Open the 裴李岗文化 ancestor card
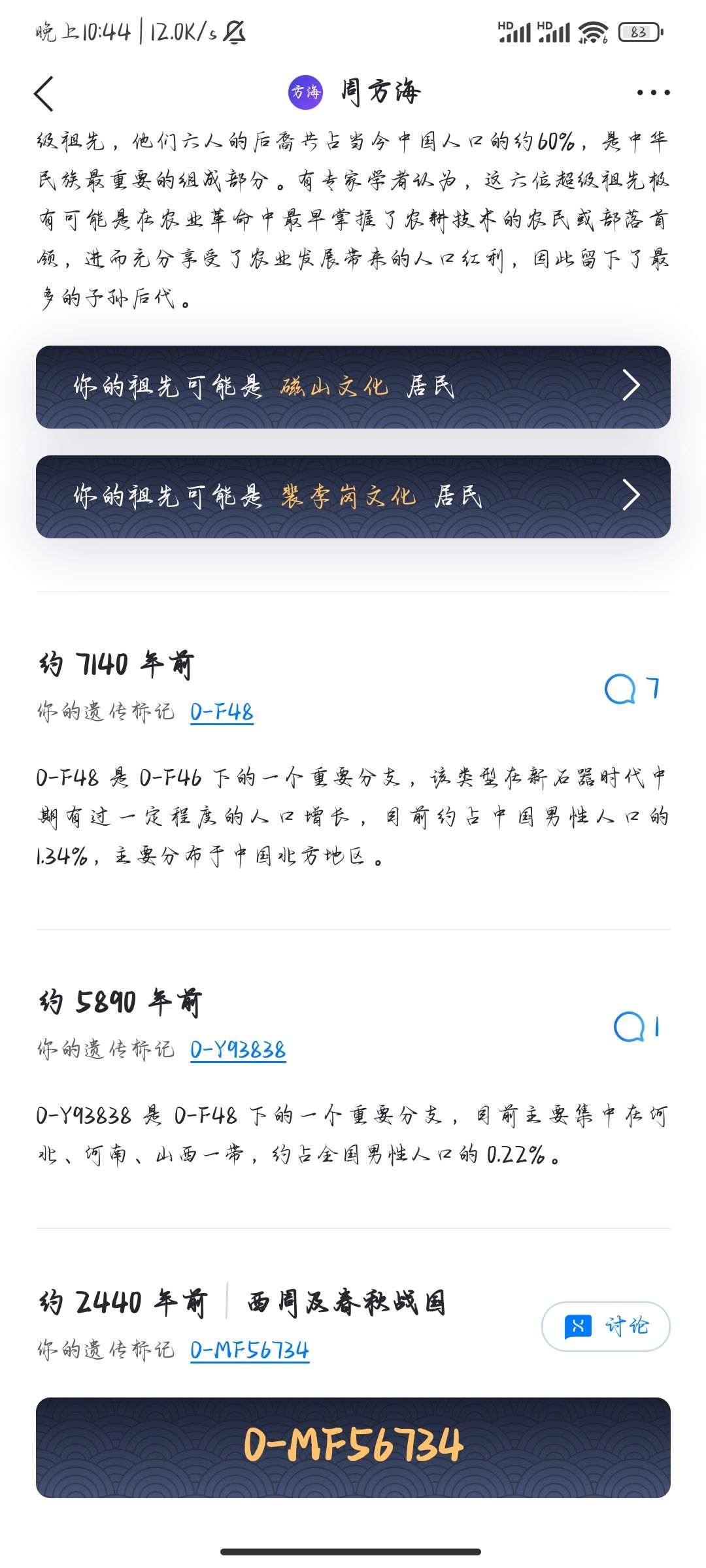This screenshot has width=706, height=1568. (x=353, y=497)
